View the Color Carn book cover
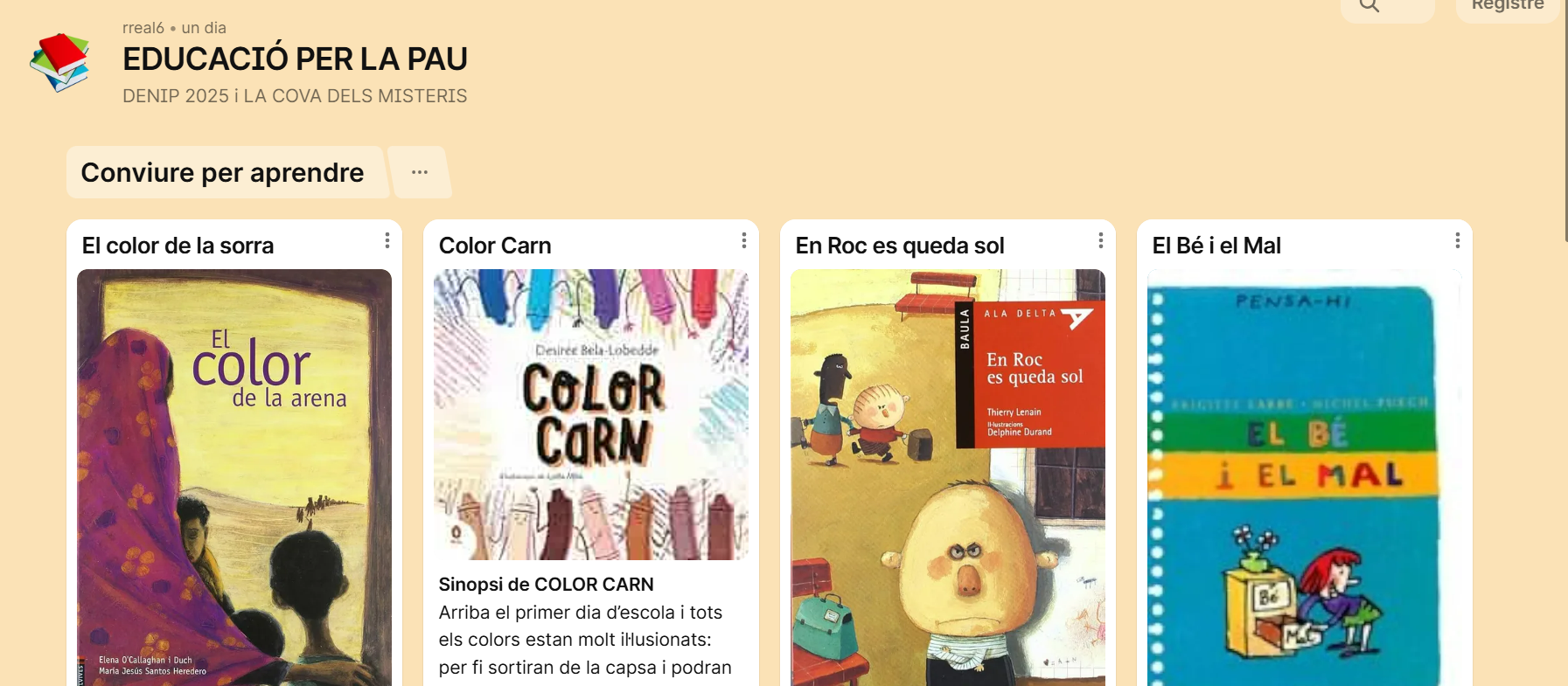 [x=591, y=414]
